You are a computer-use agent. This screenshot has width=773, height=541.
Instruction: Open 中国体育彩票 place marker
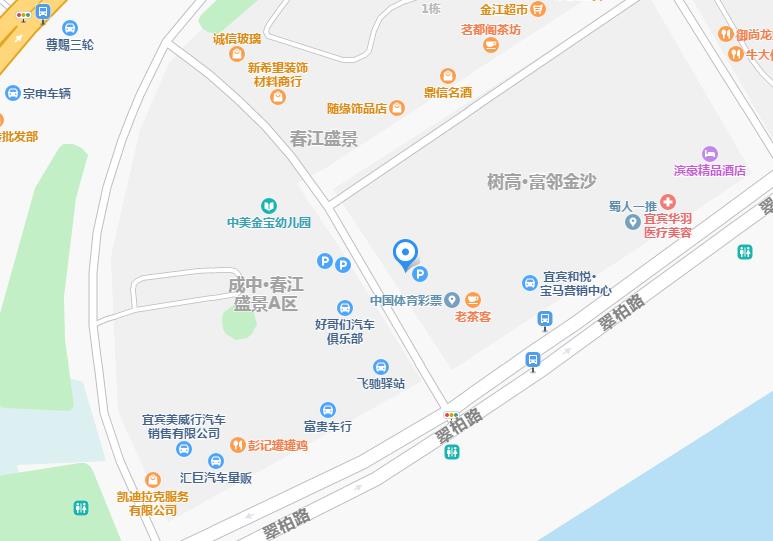452,299
